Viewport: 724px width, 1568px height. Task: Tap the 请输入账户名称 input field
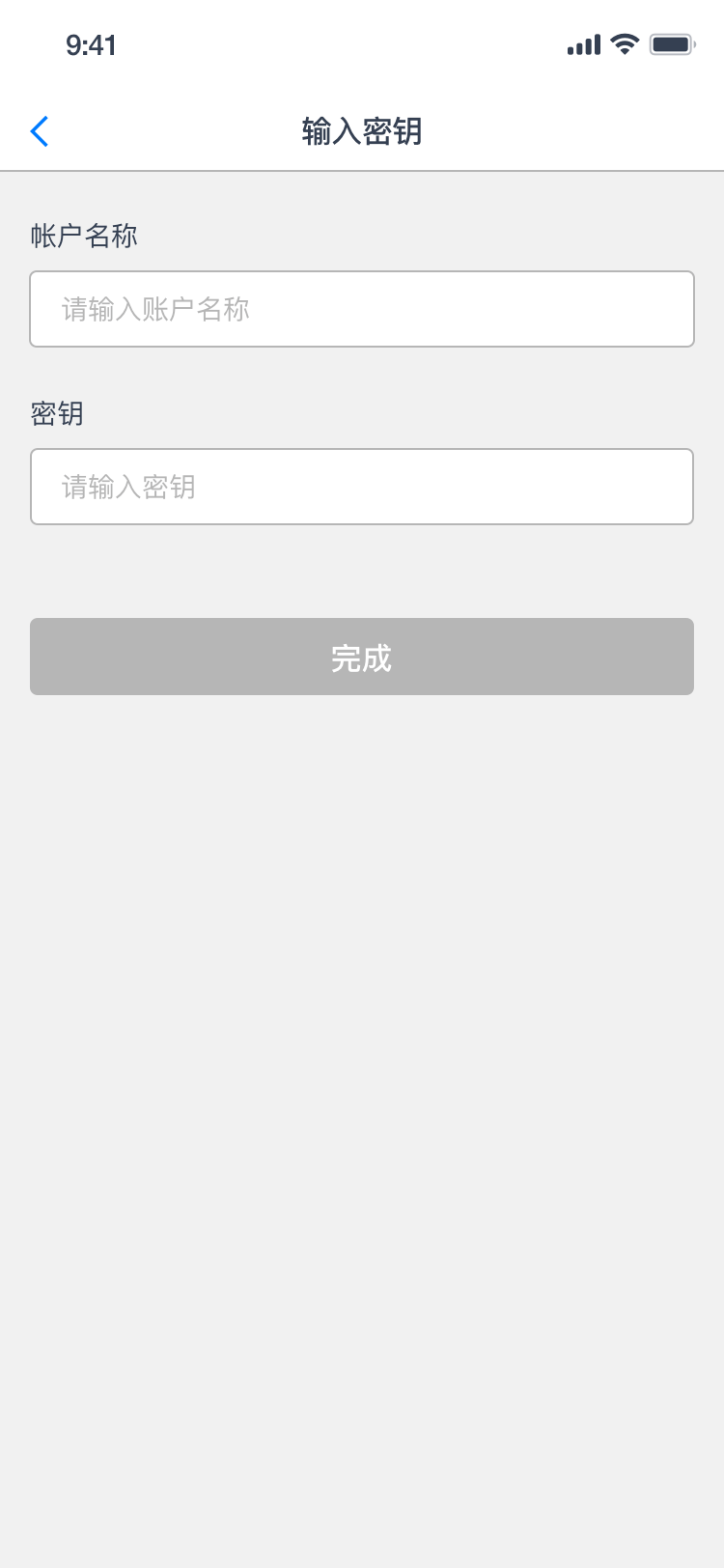click(362, 309)
